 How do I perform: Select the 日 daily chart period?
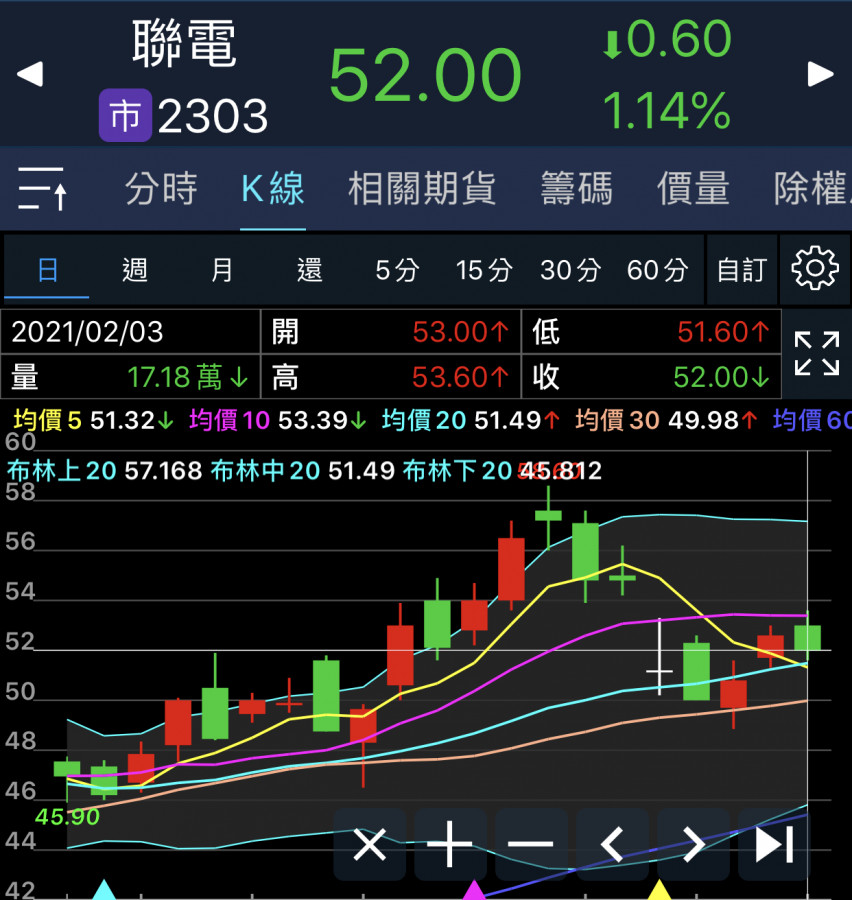point(47,269)
